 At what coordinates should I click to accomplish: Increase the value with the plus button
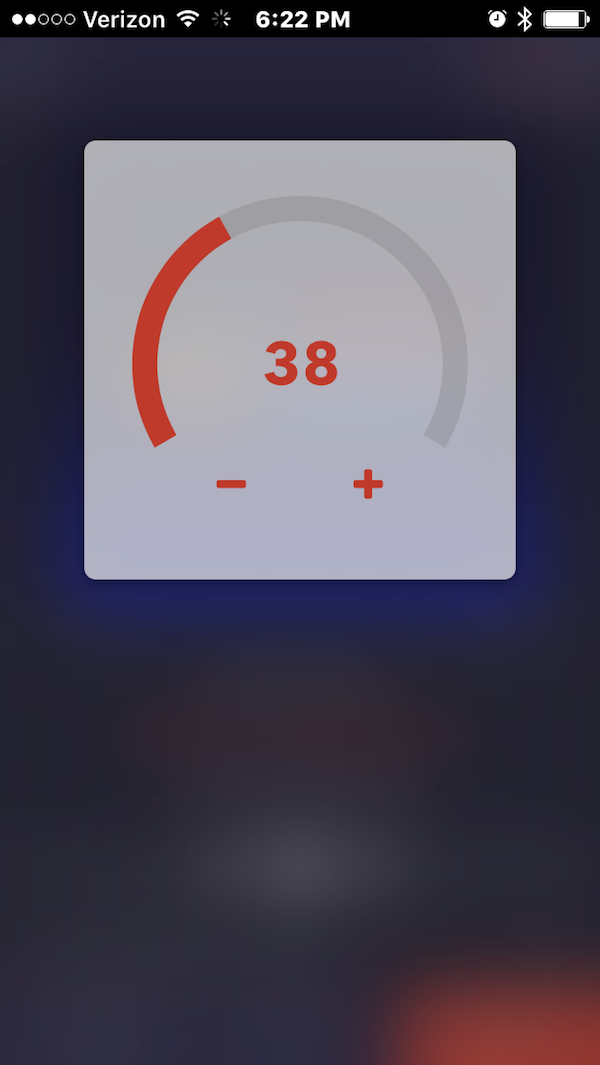point(368,484)
